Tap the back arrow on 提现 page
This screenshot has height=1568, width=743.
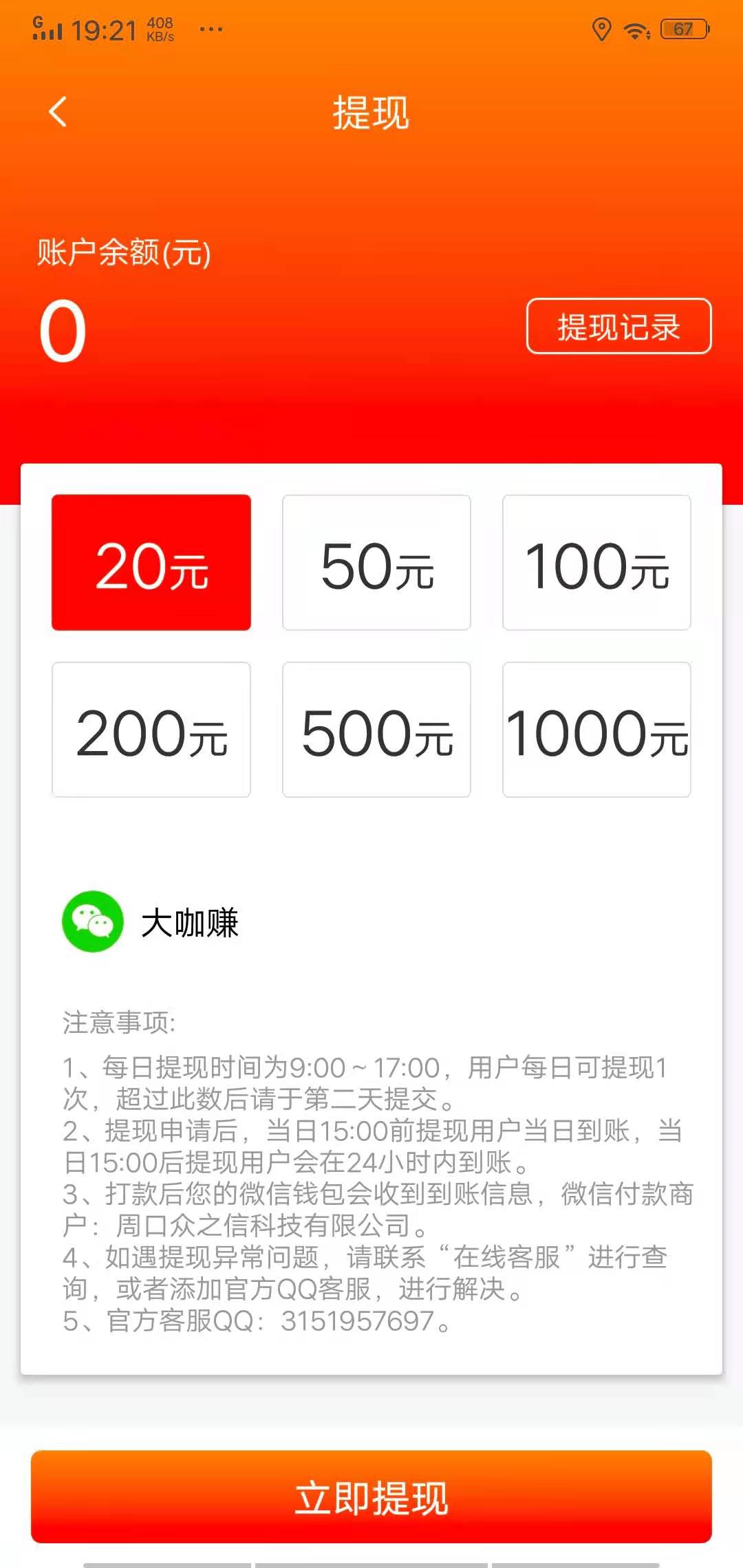[x=58, y=112]
